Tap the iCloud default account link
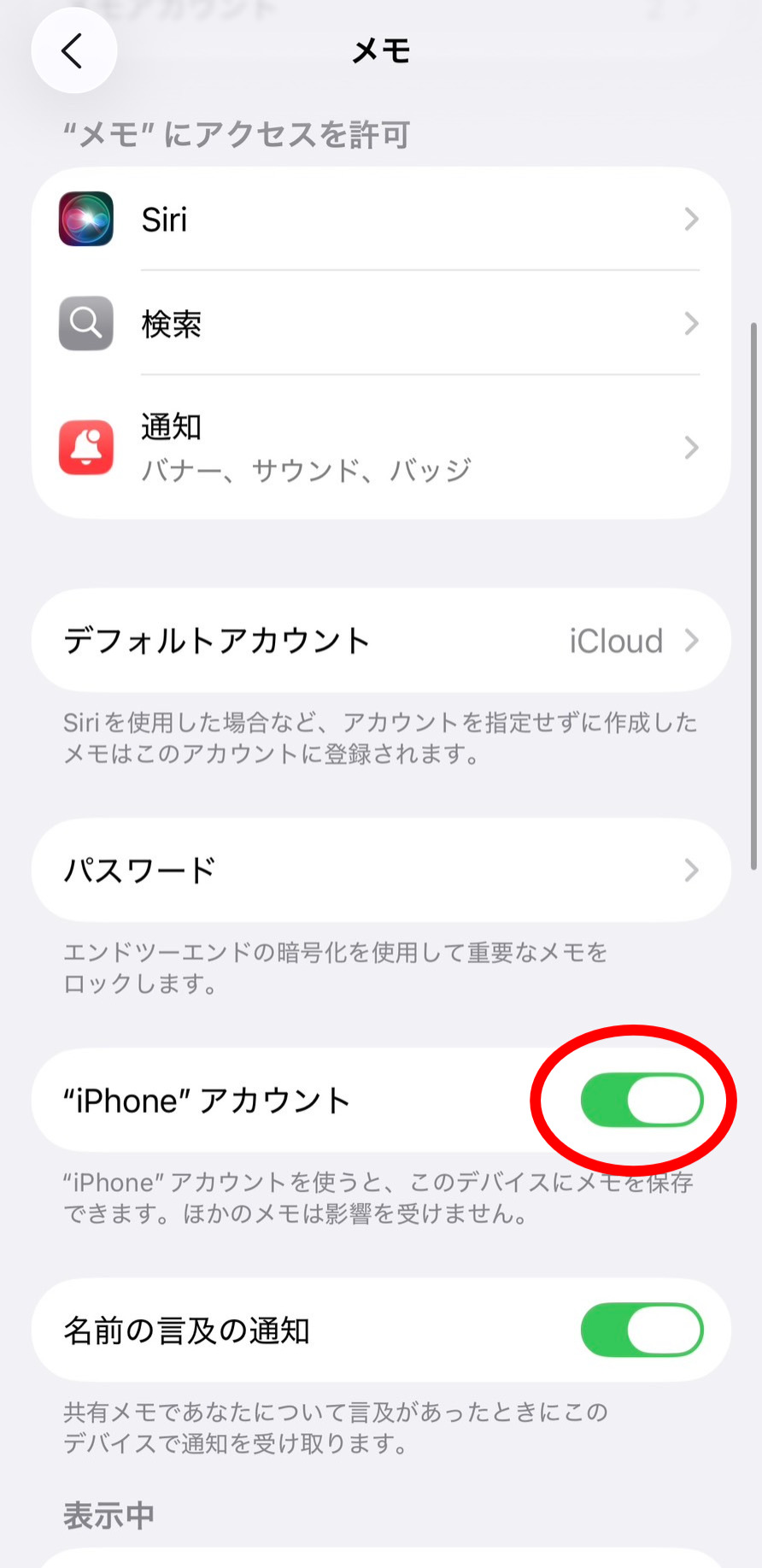The width and height of the screenshot is (762, 1568). 615,641
